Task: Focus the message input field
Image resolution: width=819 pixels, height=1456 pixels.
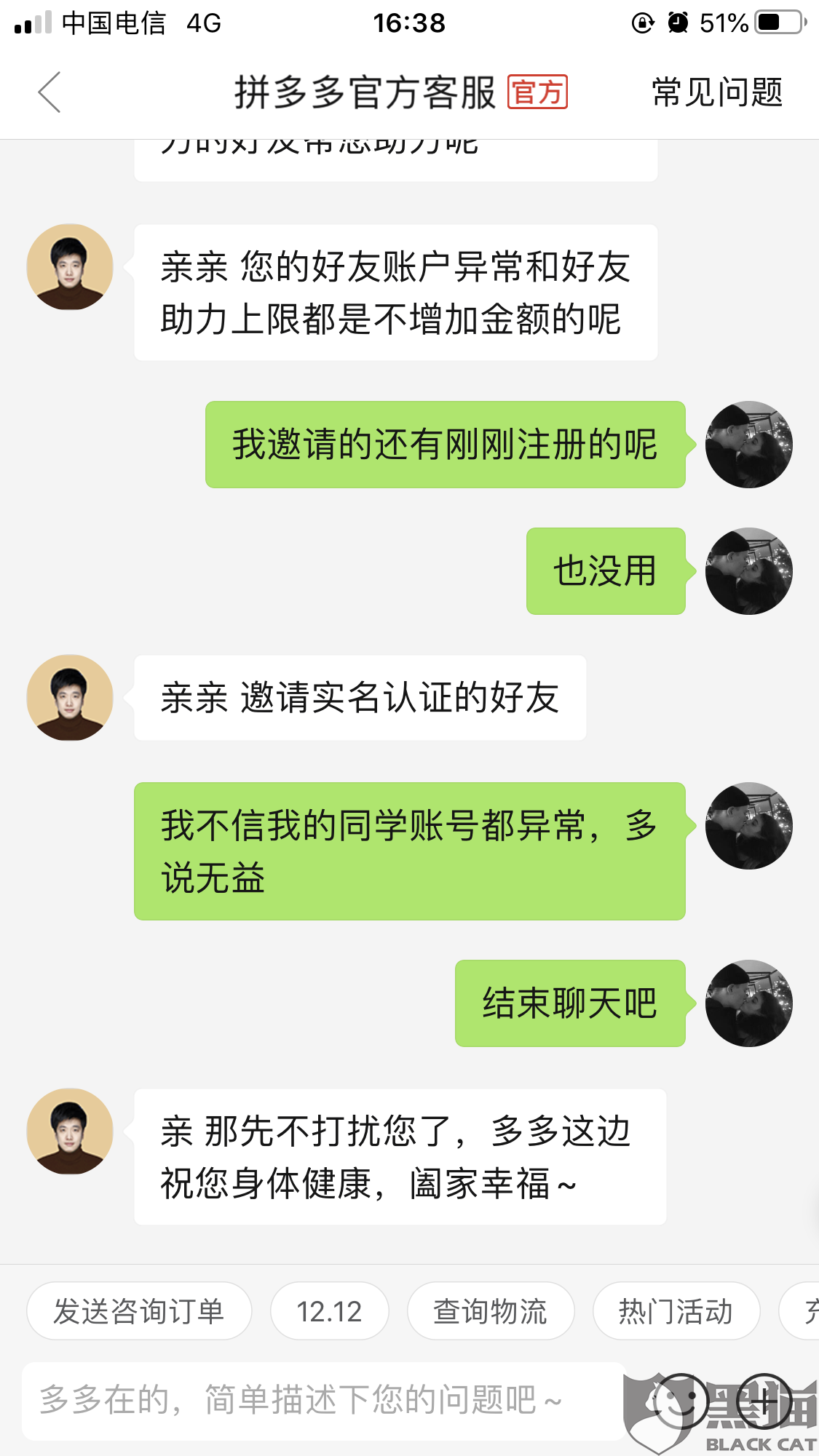Action: click(320, 1400)
